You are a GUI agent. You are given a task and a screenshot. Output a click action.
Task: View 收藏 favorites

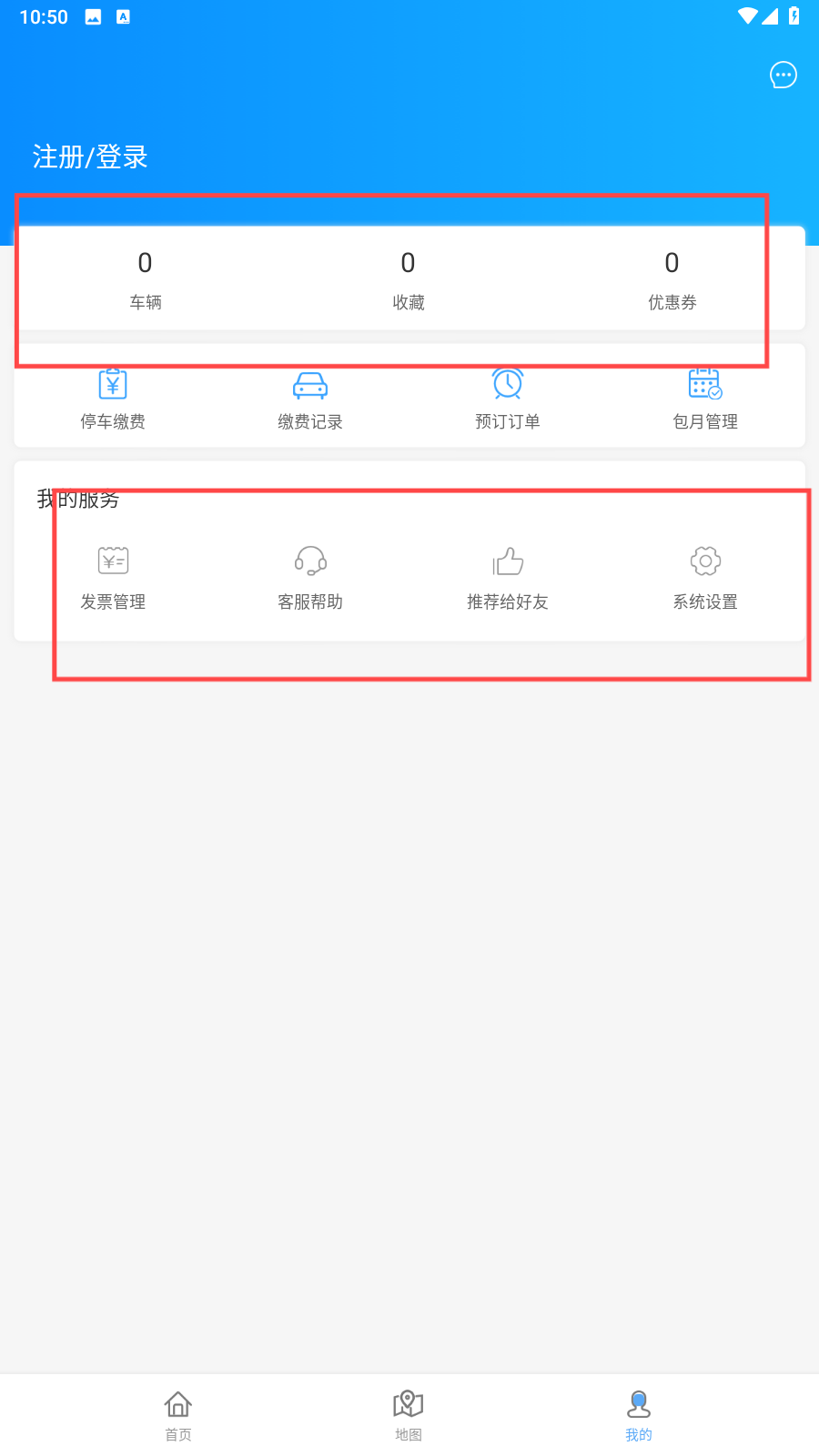[409, 280]
